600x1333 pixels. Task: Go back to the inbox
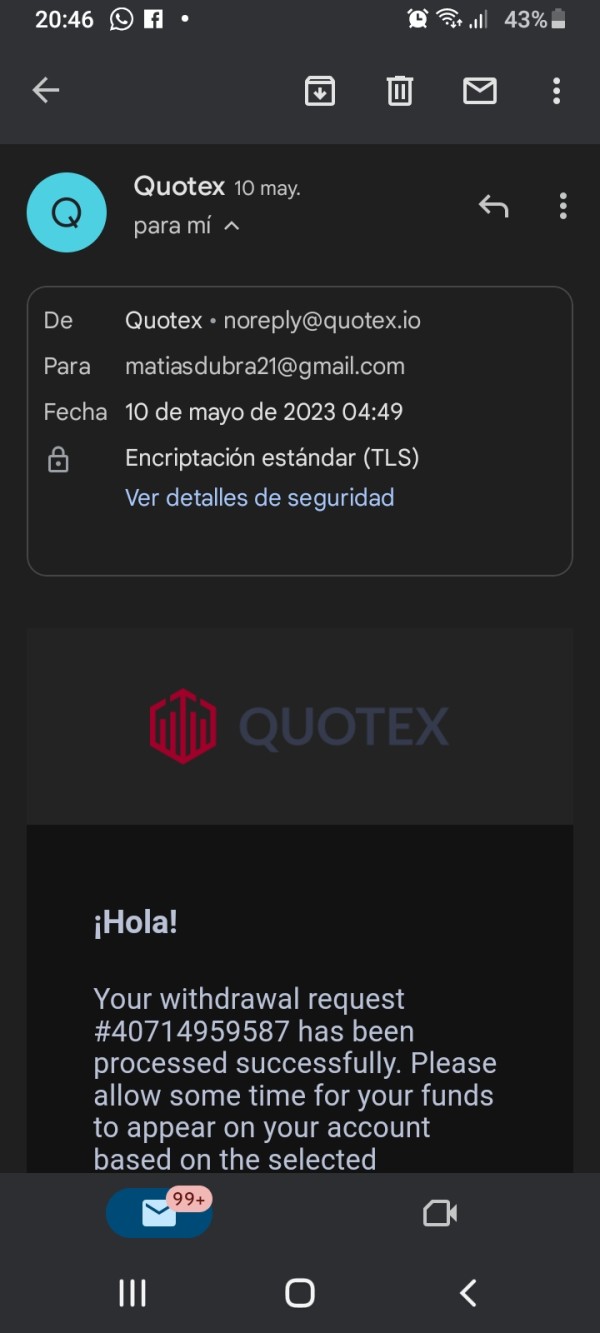coord(46,91)
